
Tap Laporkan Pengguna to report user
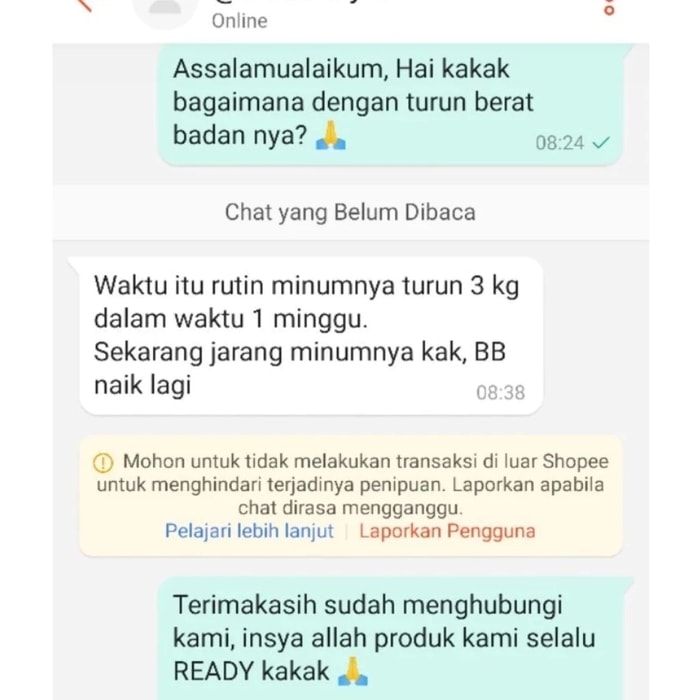pyautogui.click(x=447, y=531)
